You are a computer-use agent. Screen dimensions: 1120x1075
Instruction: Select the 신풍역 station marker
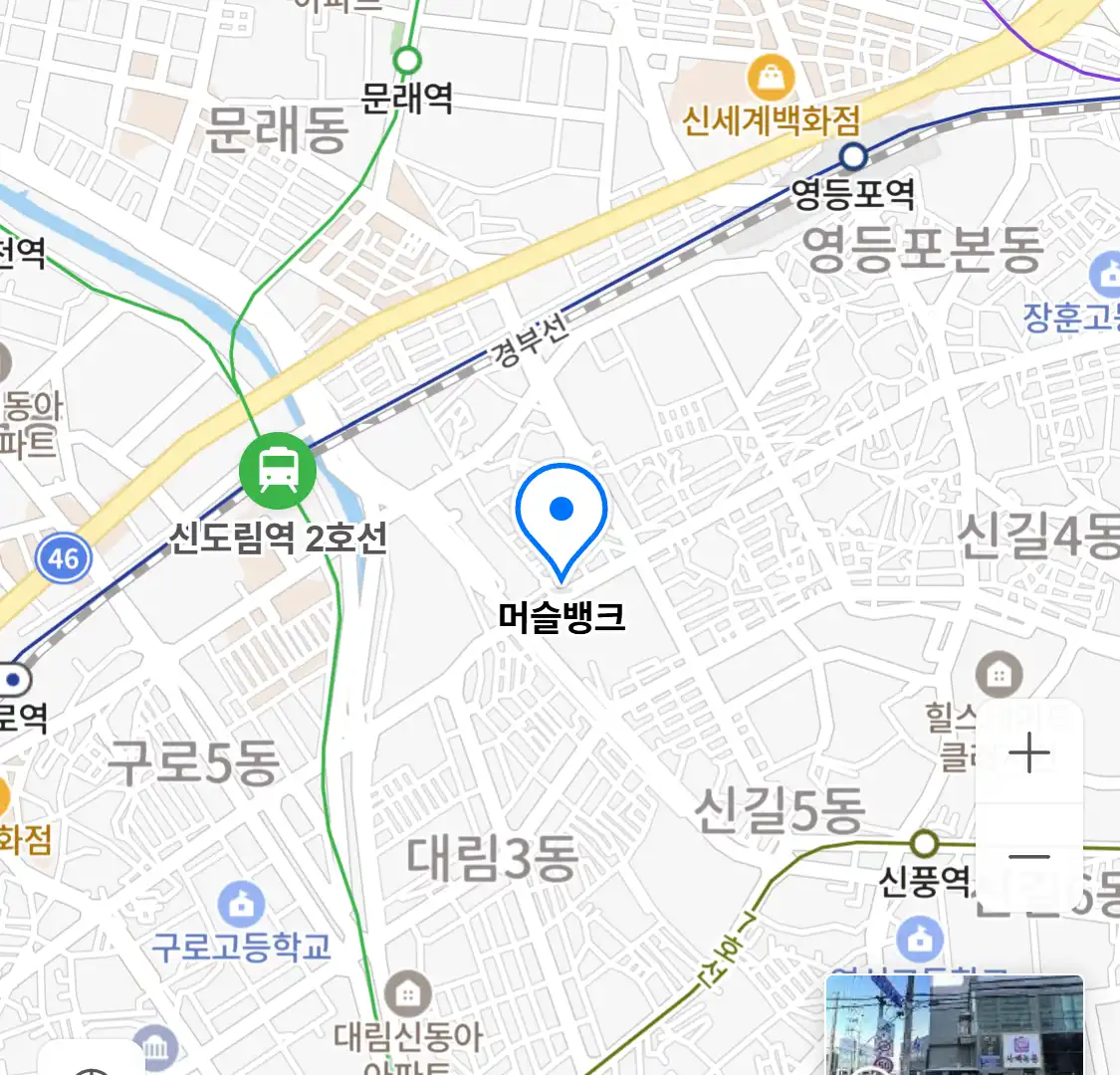925,844
